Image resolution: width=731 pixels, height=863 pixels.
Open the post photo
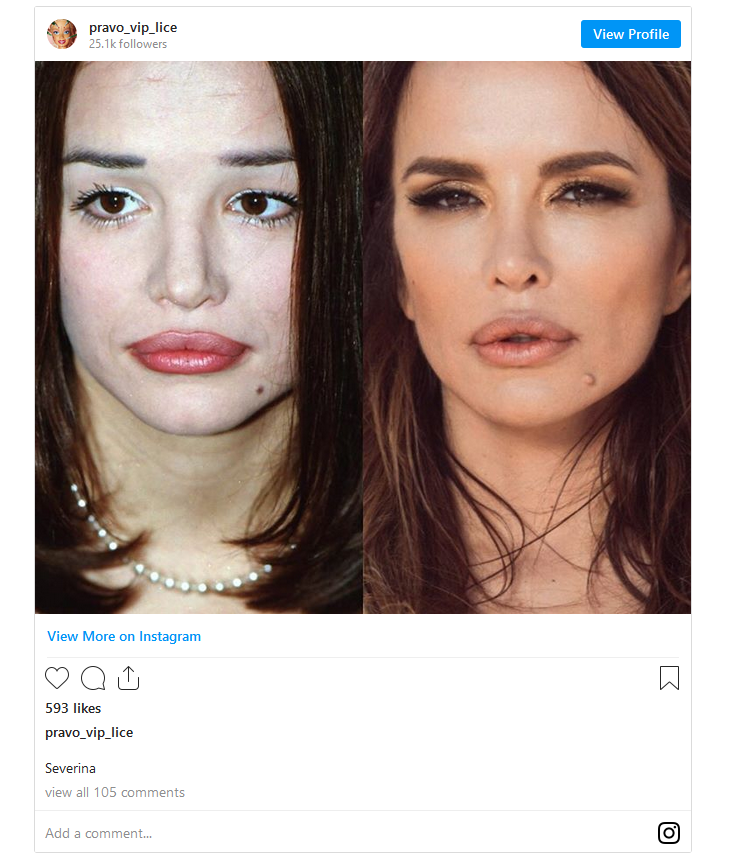[362, 337]
